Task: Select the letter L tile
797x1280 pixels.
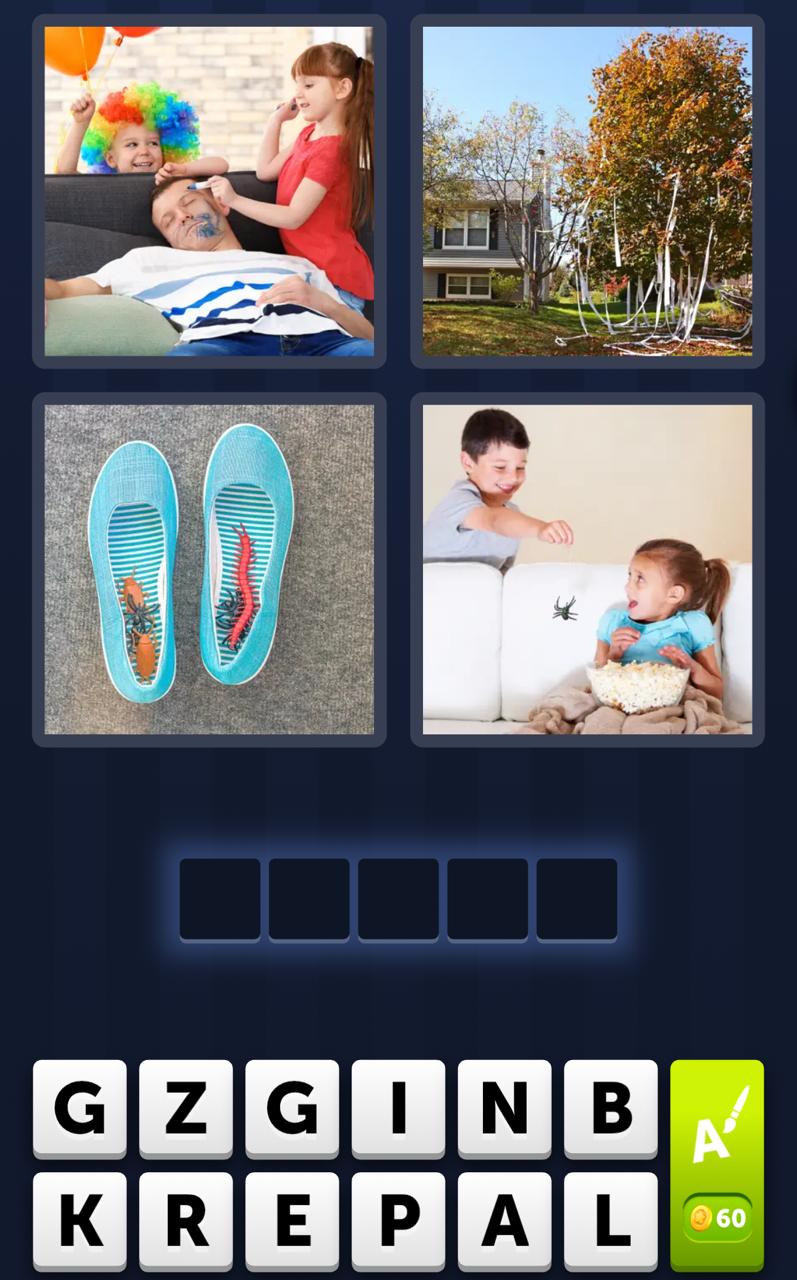Action: [x=610, y=1220]
